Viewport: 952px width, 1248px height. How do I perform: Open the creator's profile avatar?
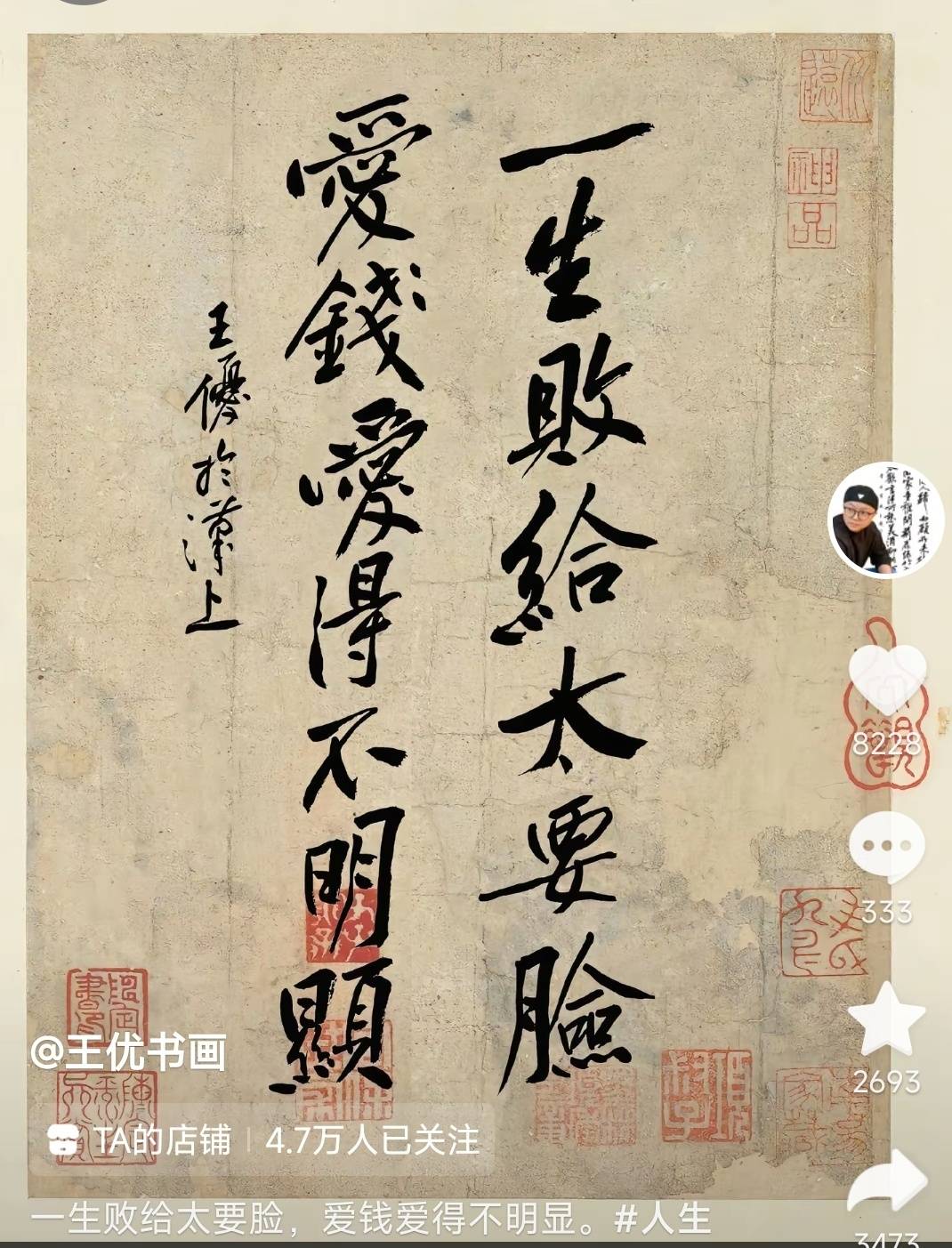click(x=875, y=519)
